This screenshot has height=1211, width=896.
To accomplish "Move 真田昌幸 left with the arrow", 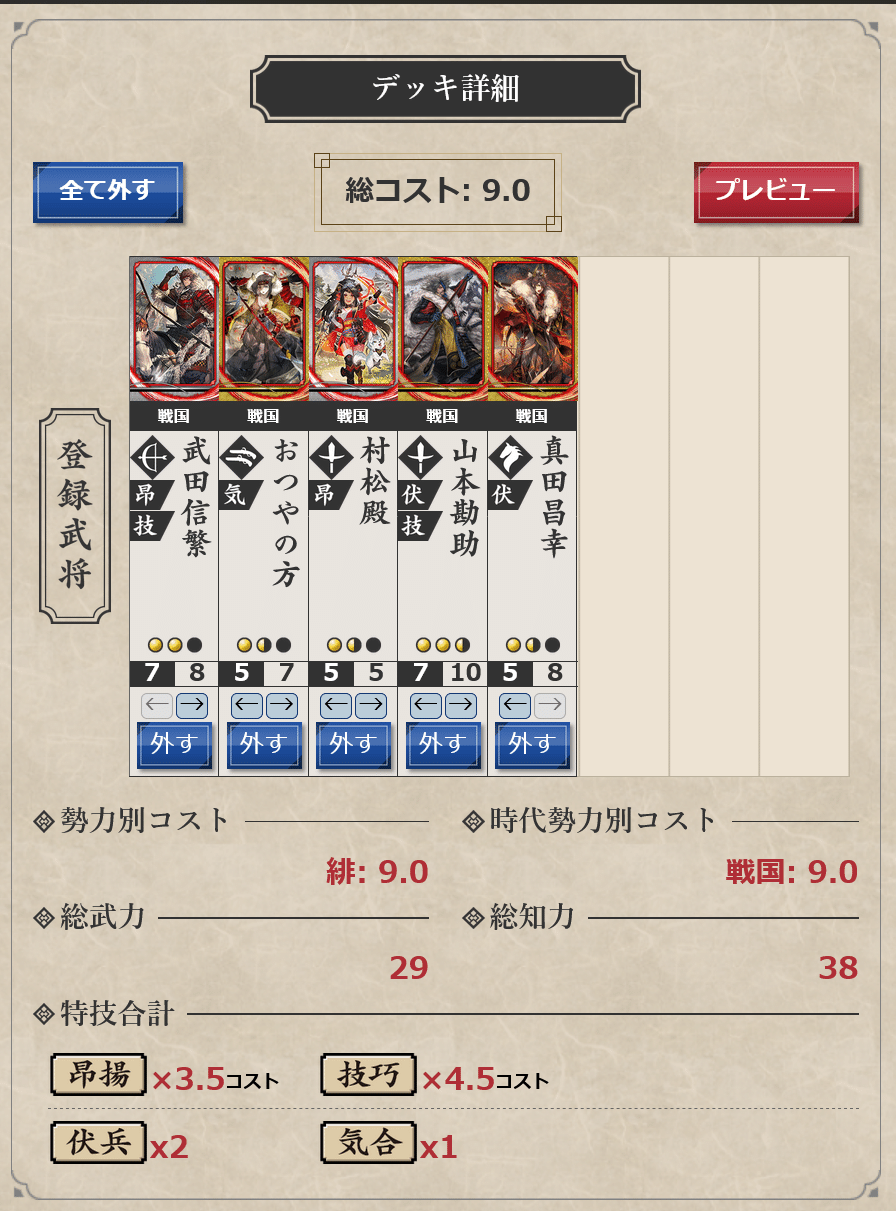I will [x=515, y=705].
